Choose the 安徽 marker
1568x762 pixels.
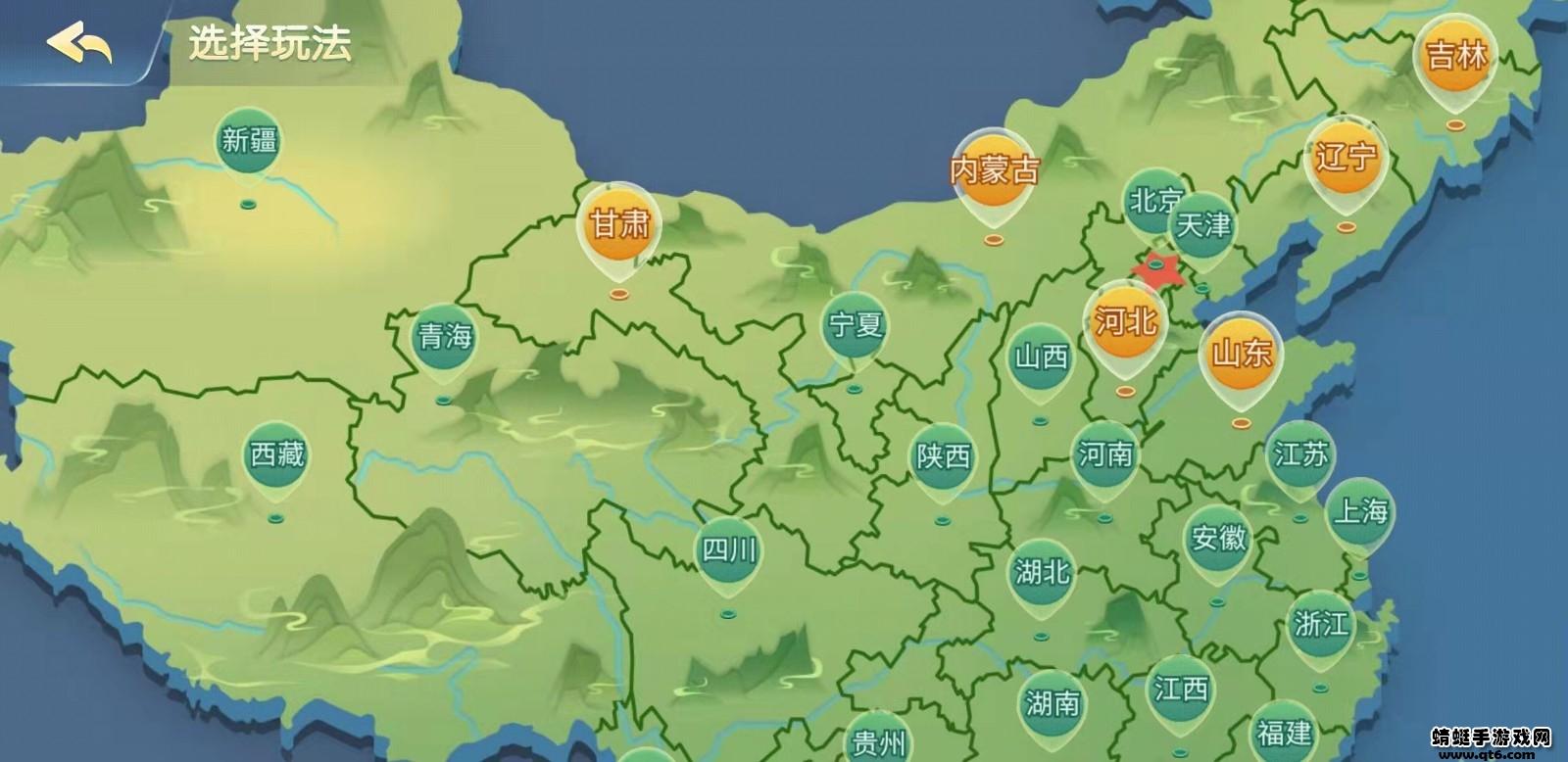[1218, 538]
